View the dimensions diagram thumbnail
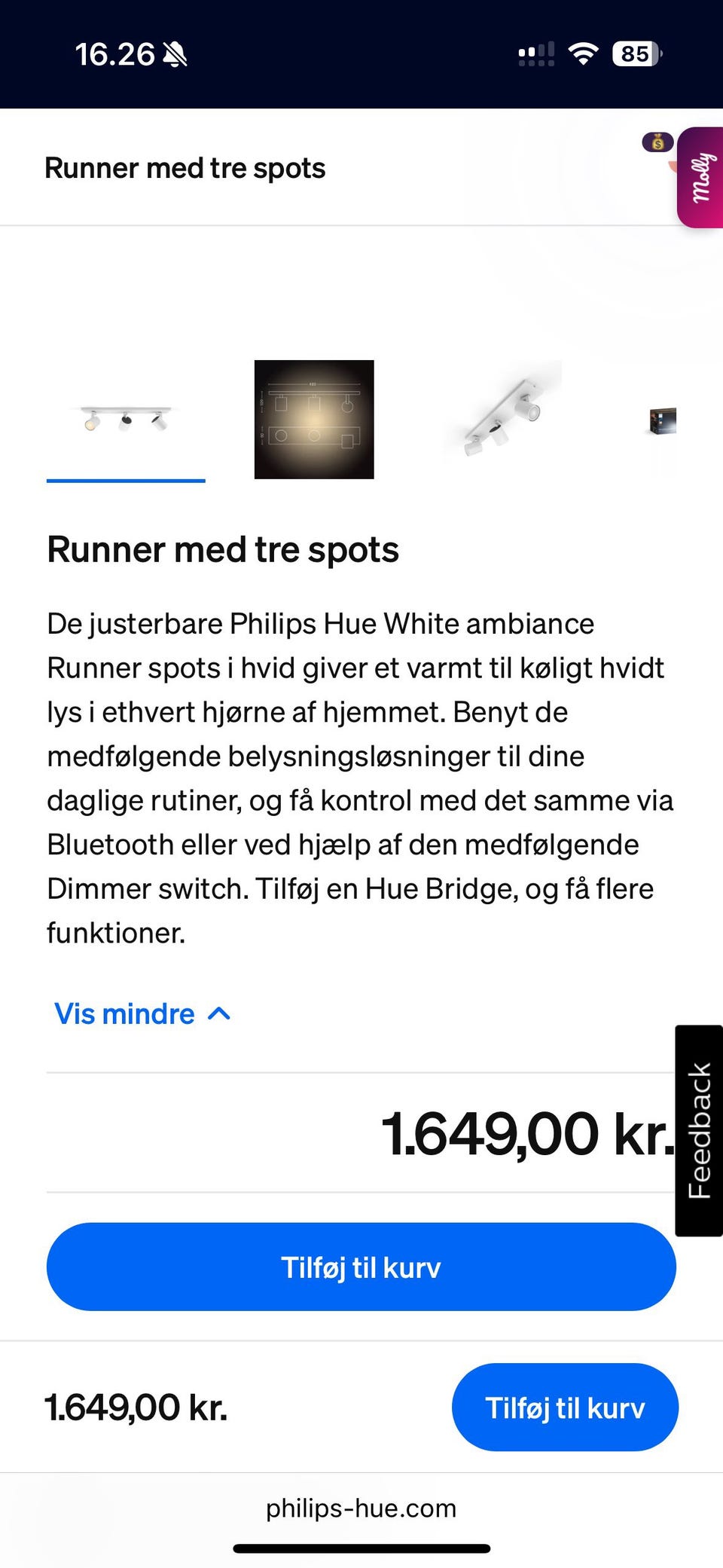This screenshot has height=1568, width=723. [314, 419]
